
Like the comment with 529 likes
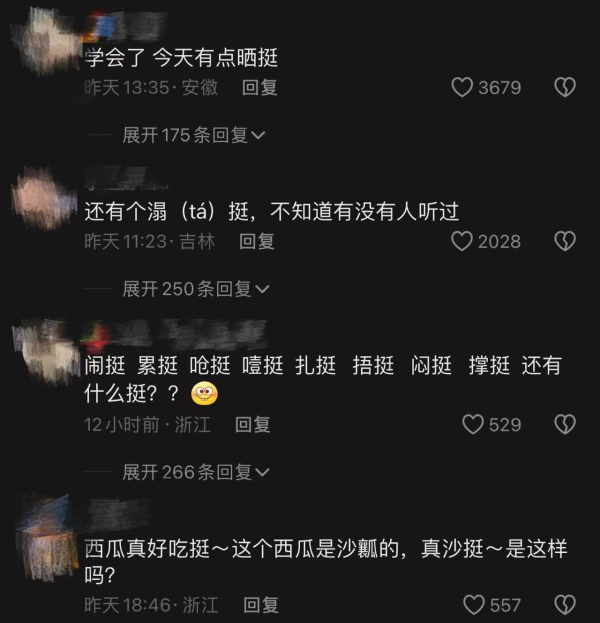[473, 425]
